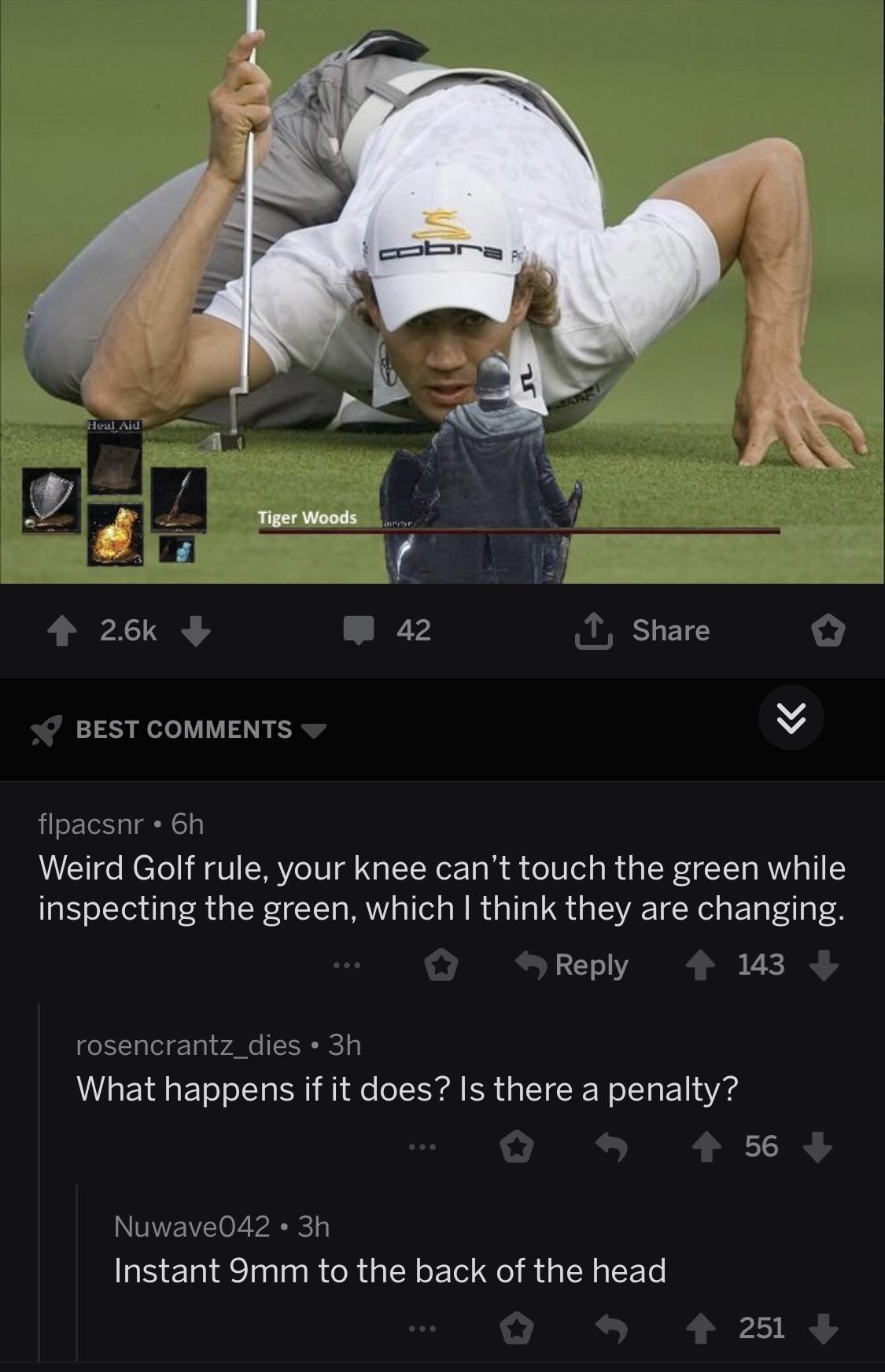885x1372 pixels.
Task: Award flpacsnr's comment
Action: click(441, 965)
